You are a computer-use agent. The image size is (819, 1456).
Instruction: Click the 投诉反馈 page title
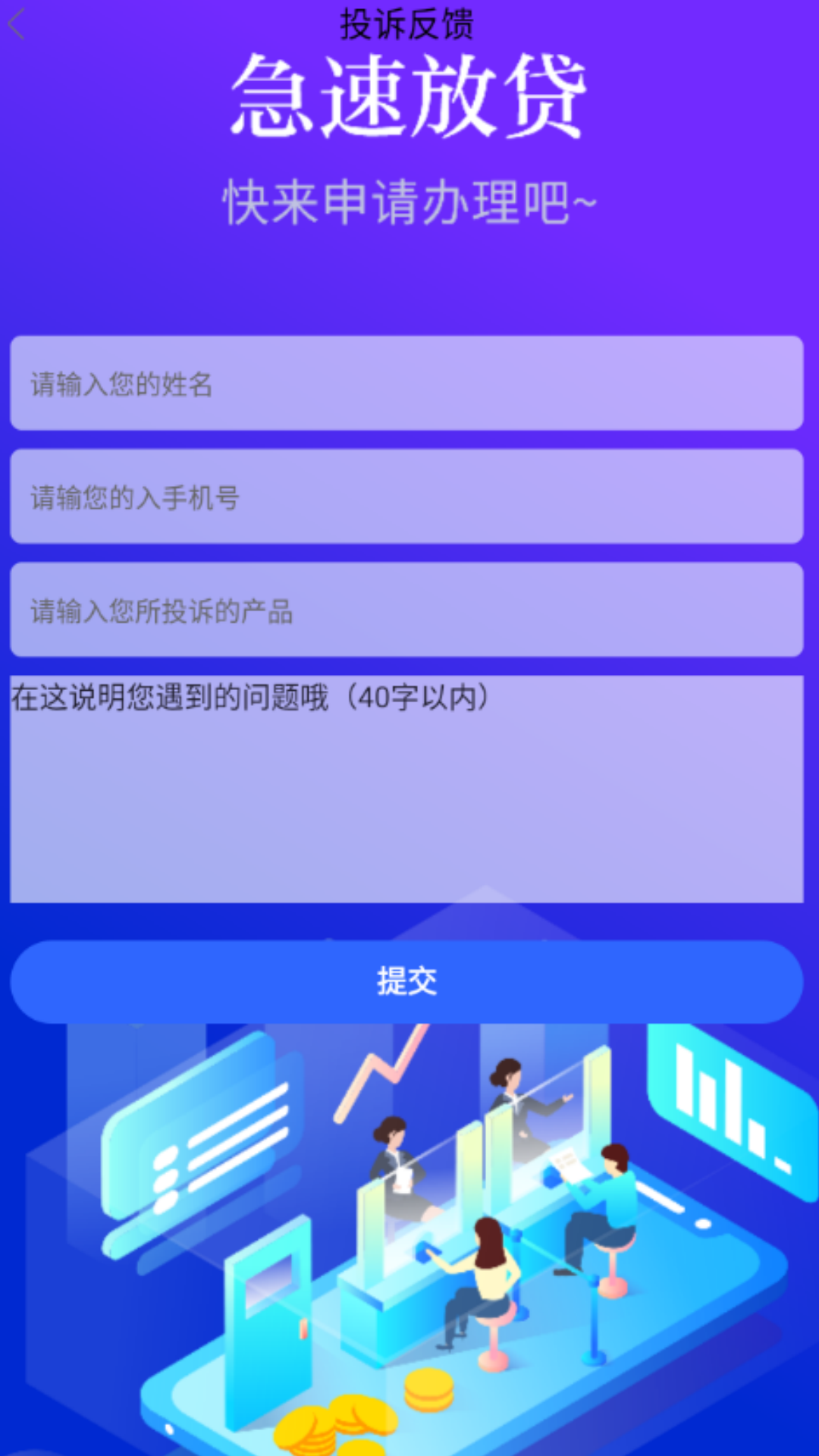tap(408, 23)
